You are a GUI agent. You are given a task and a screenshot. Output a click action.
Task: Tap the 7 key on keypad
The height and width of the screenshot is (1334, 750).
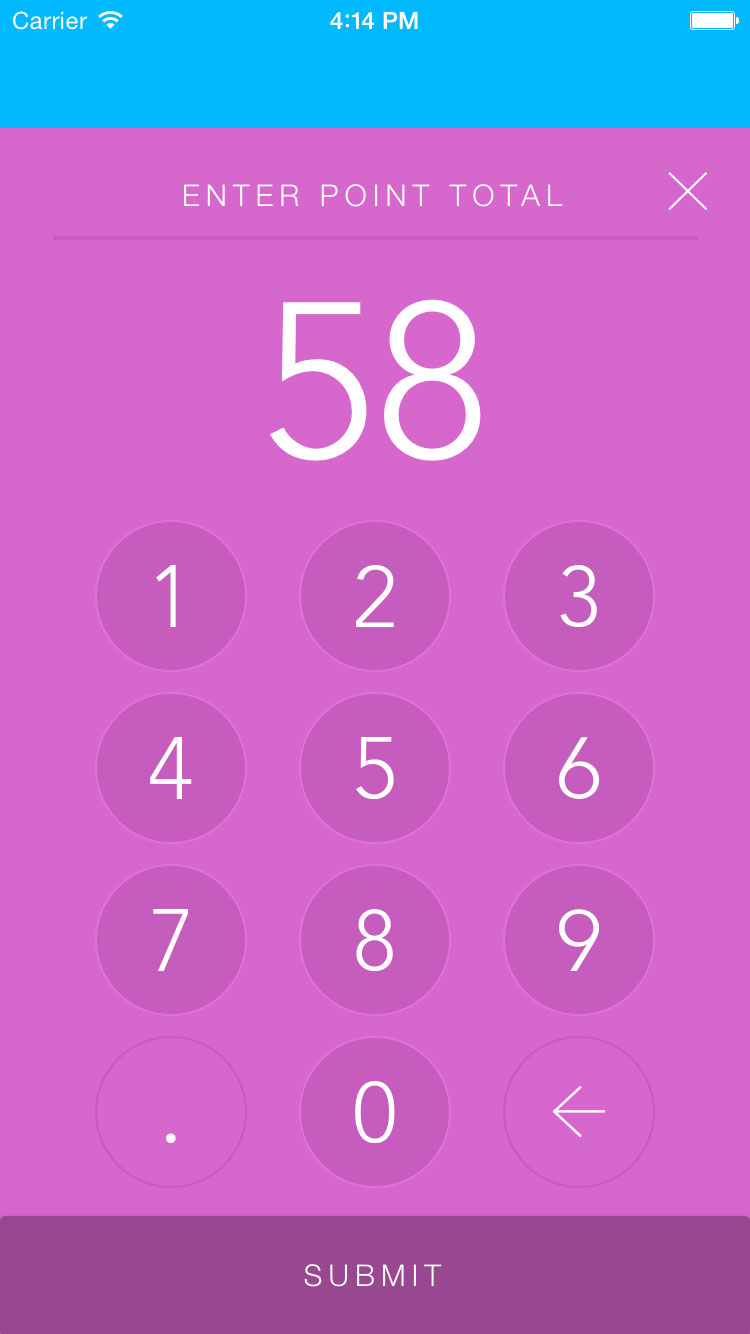tap(171, 940)
